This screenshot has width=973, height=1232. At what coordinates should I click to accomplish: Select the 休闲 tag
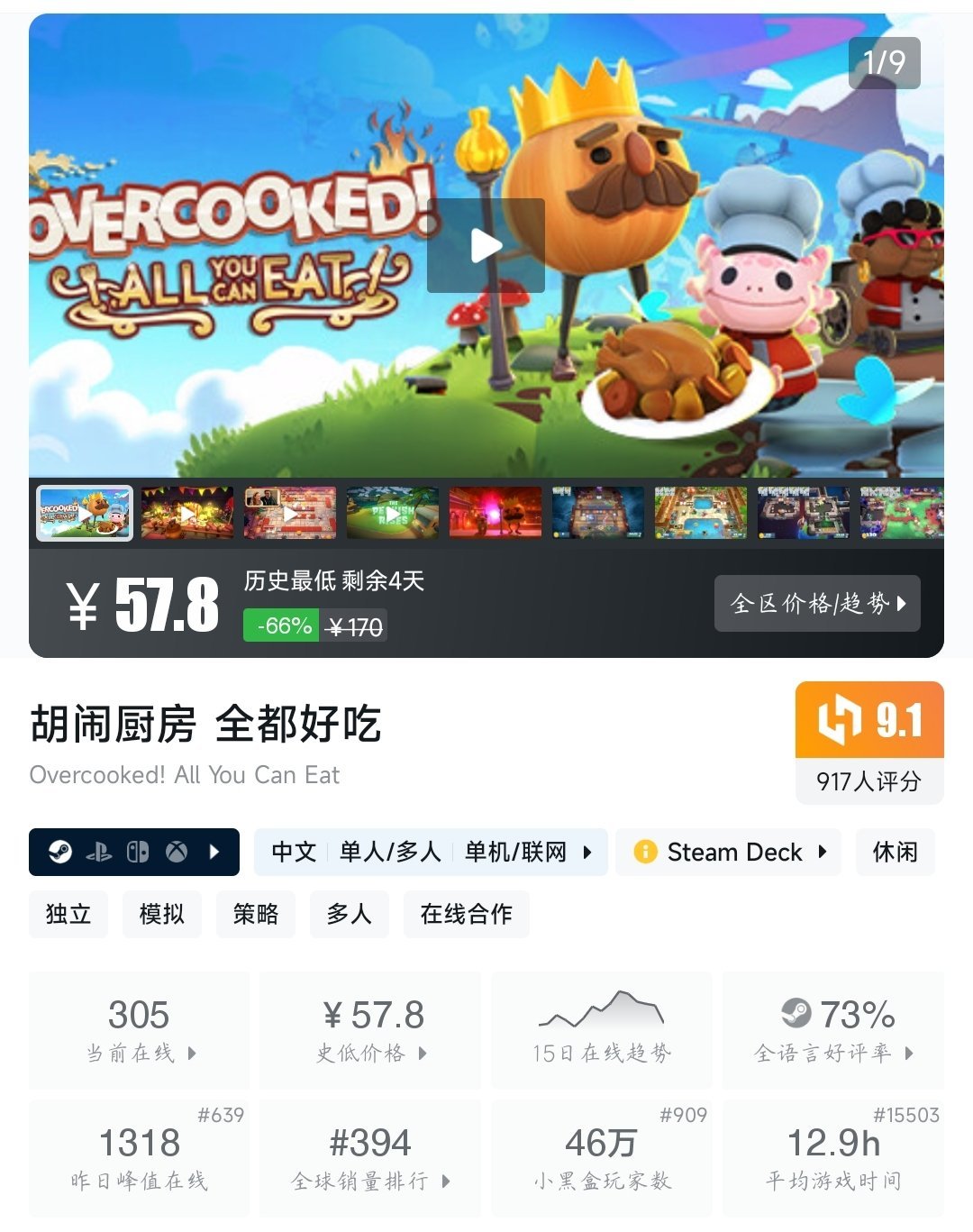[x=895, y=852]
